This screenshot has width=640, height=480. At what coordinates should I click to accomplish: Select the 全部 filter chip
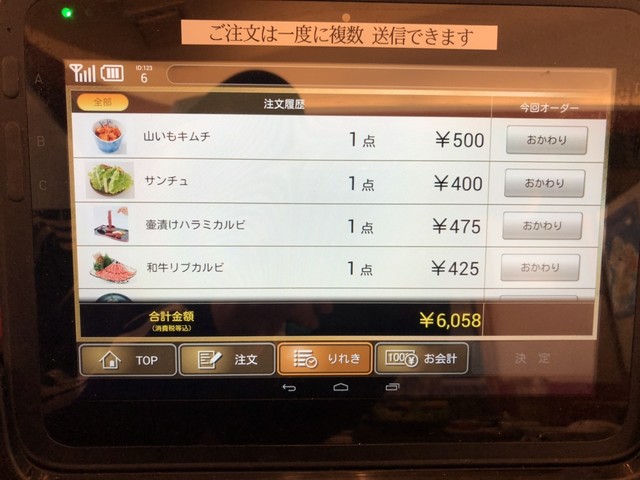103,102
